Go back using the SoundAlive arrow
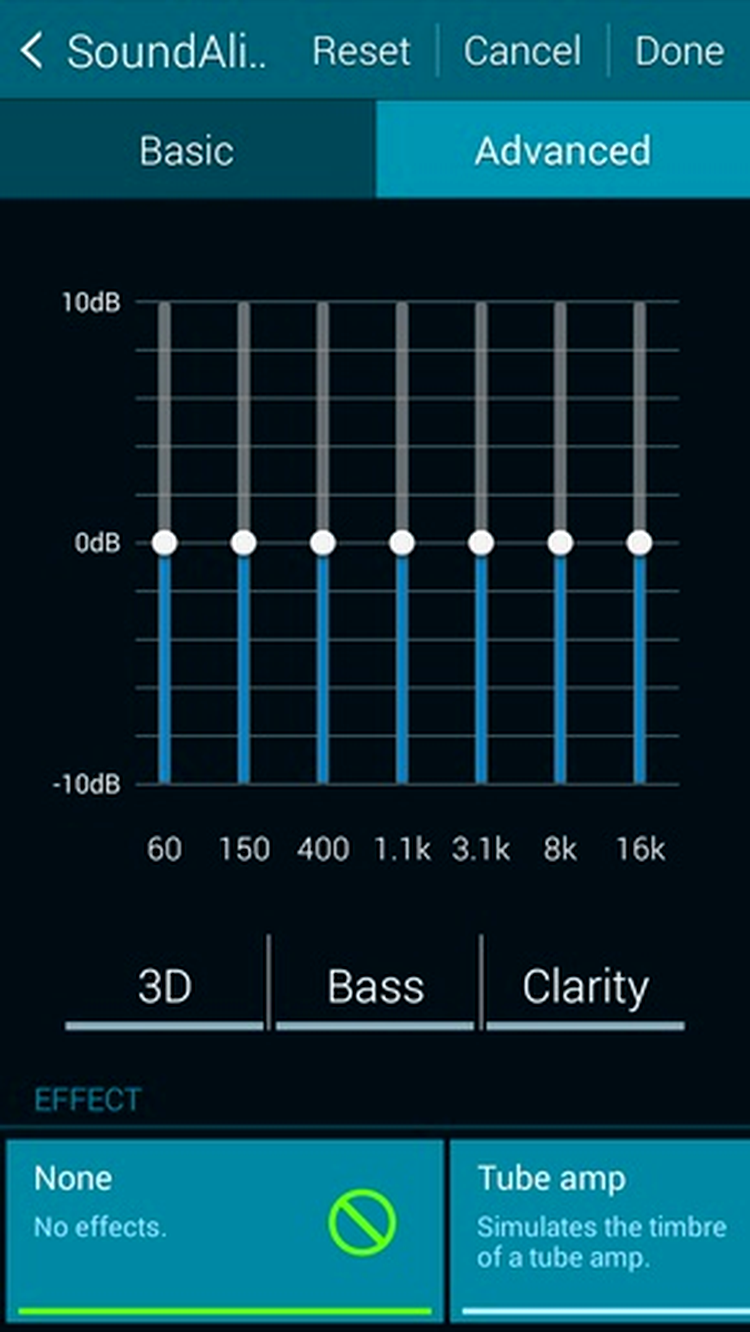The image size is (750, 1332). [32, 50]
